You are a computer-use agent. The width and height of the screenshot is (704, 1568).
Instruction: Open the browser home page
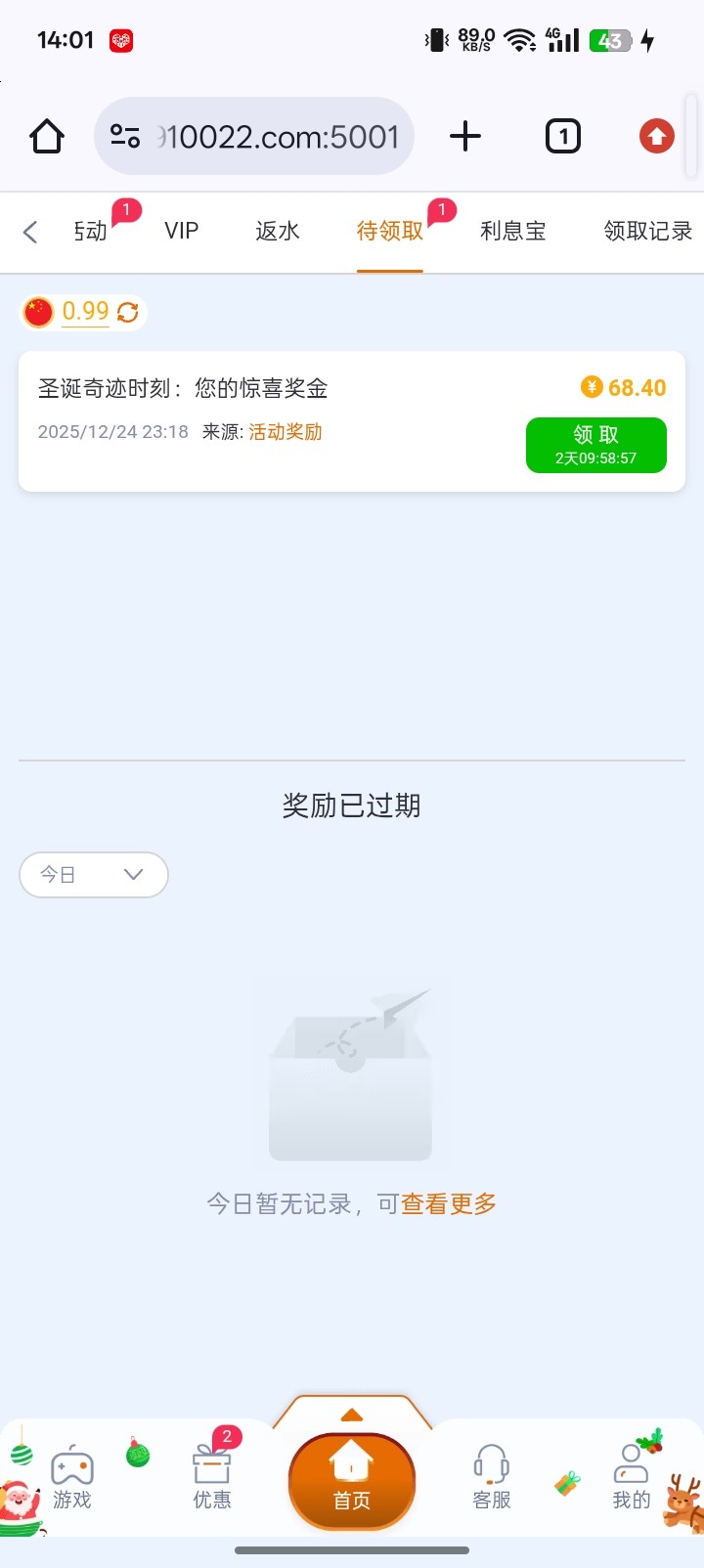point(47,136)
